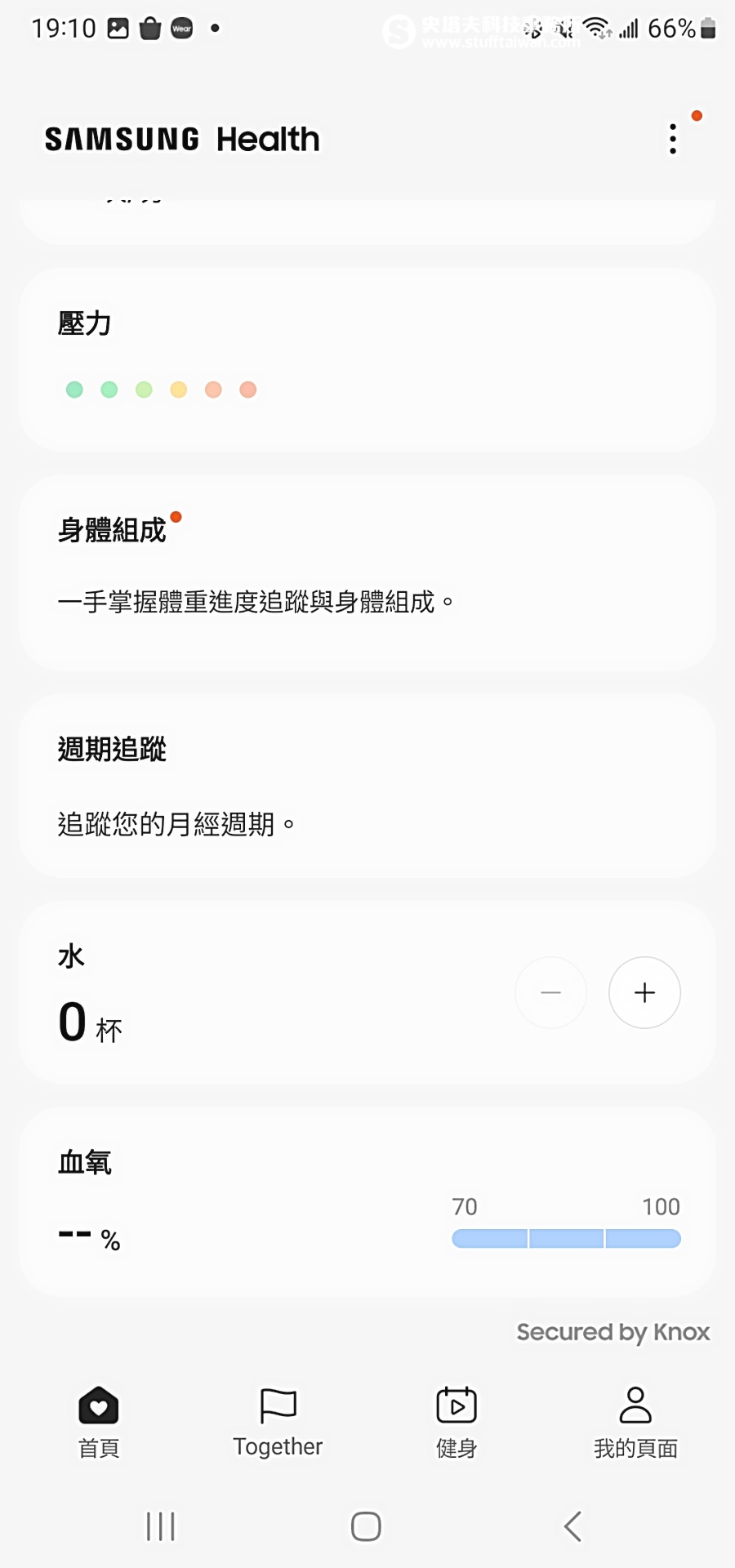Show recent apps from the navigation bar
Viewport: 735px width, 1568px height.
[x=161, y=1526]
